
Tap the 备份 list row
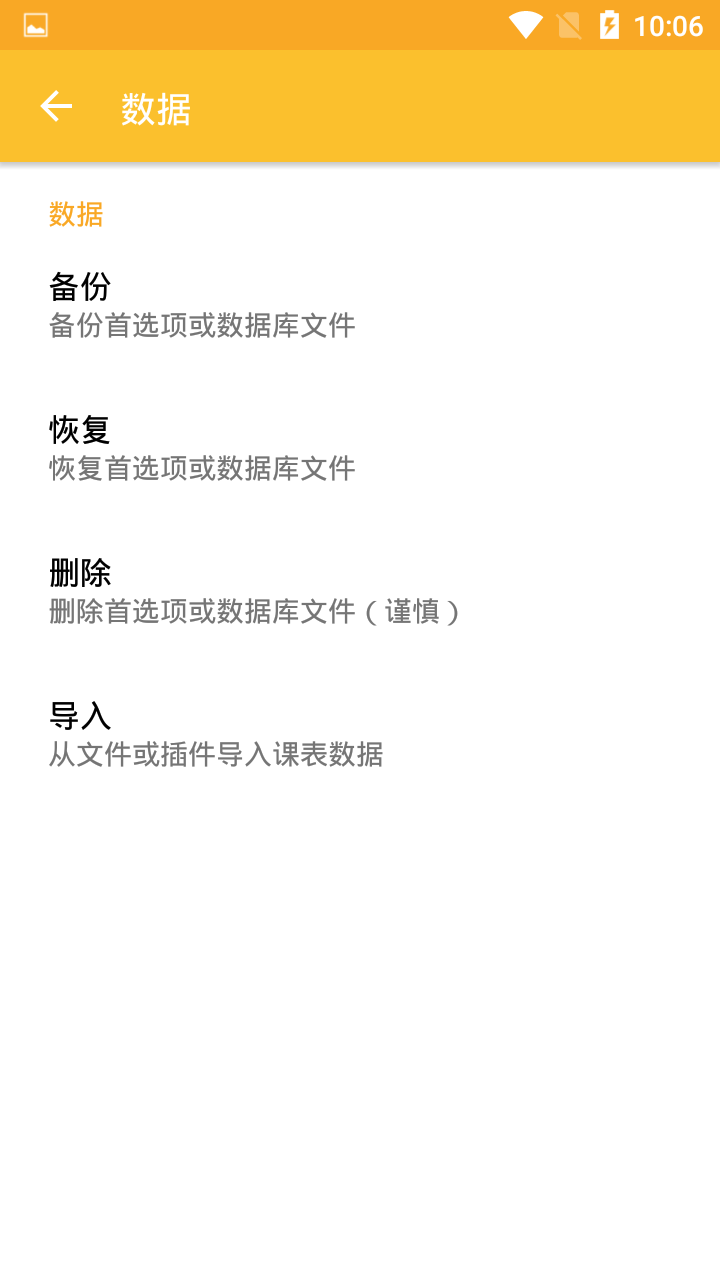(x=360, y=305)
